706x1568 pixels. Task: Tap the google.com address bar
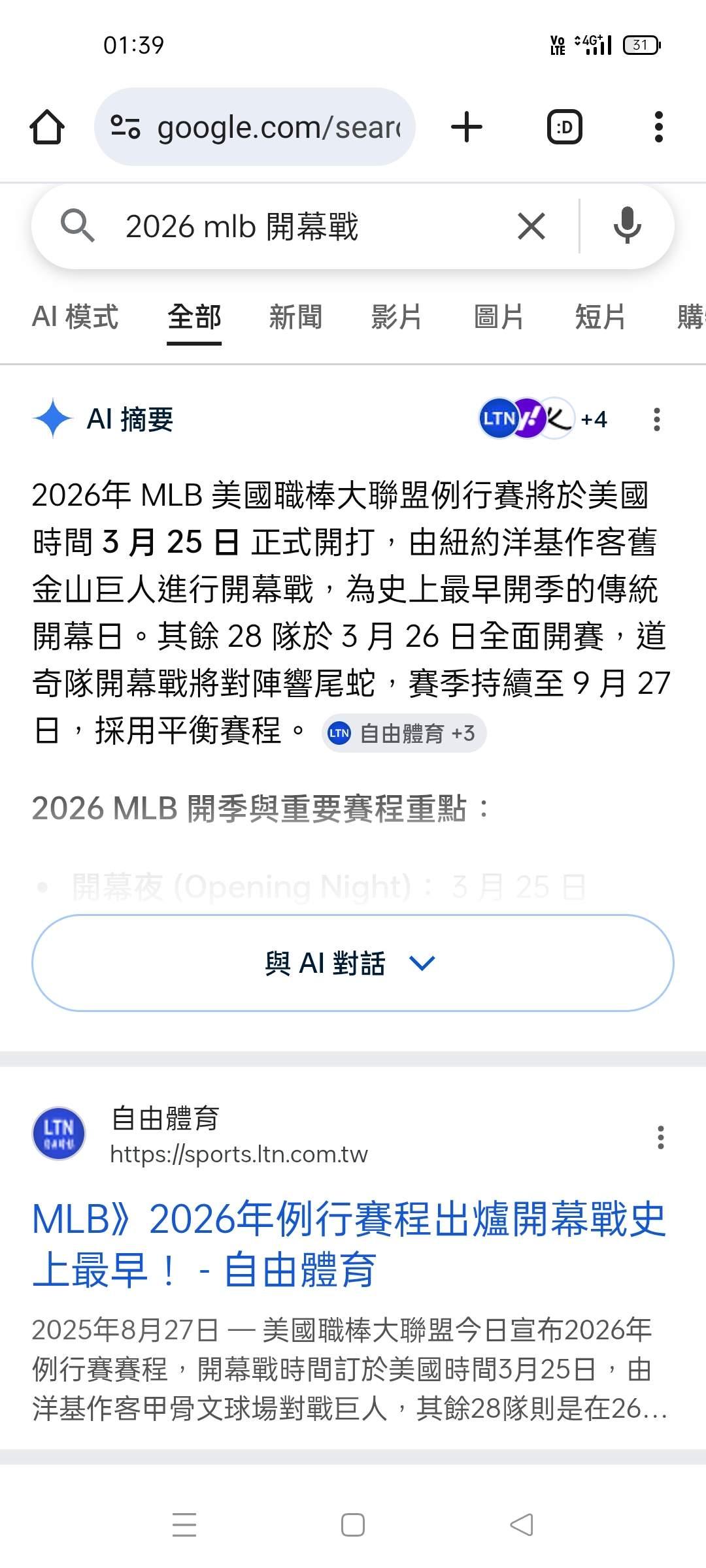coord(255,127)
